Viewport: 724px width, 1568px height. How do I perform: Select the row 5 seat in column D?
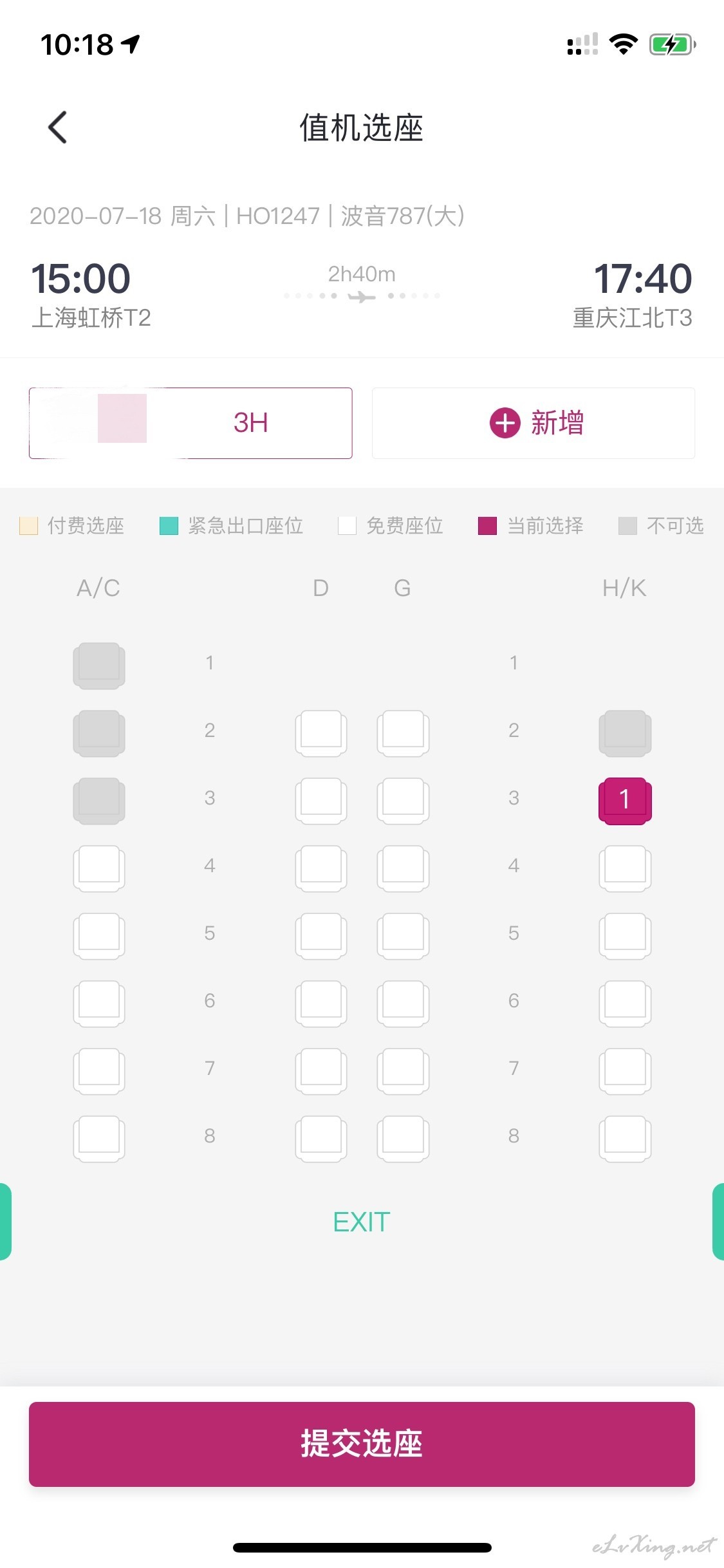point(321,936)
